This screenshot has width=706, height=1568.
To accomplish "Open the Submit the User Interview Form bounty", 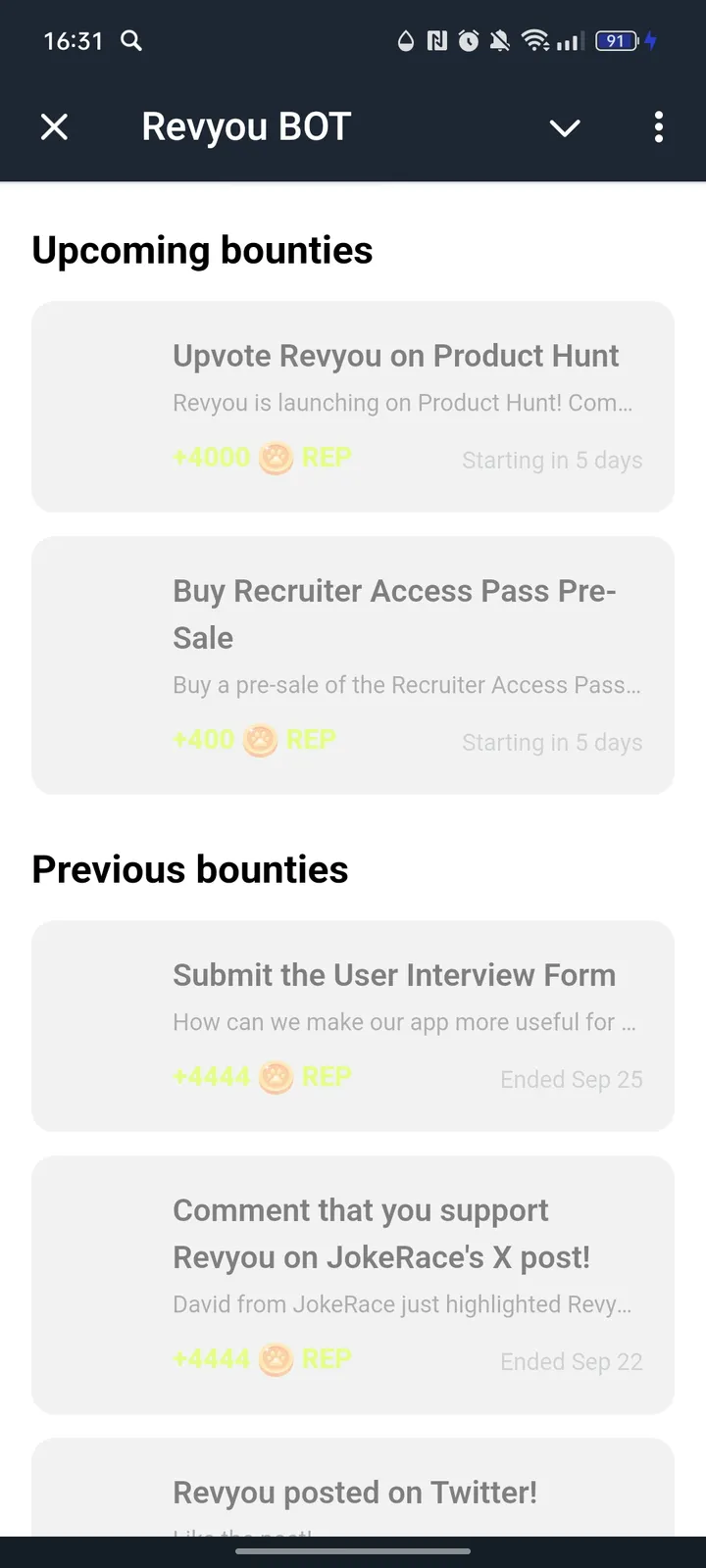I will click(353, 1026).
